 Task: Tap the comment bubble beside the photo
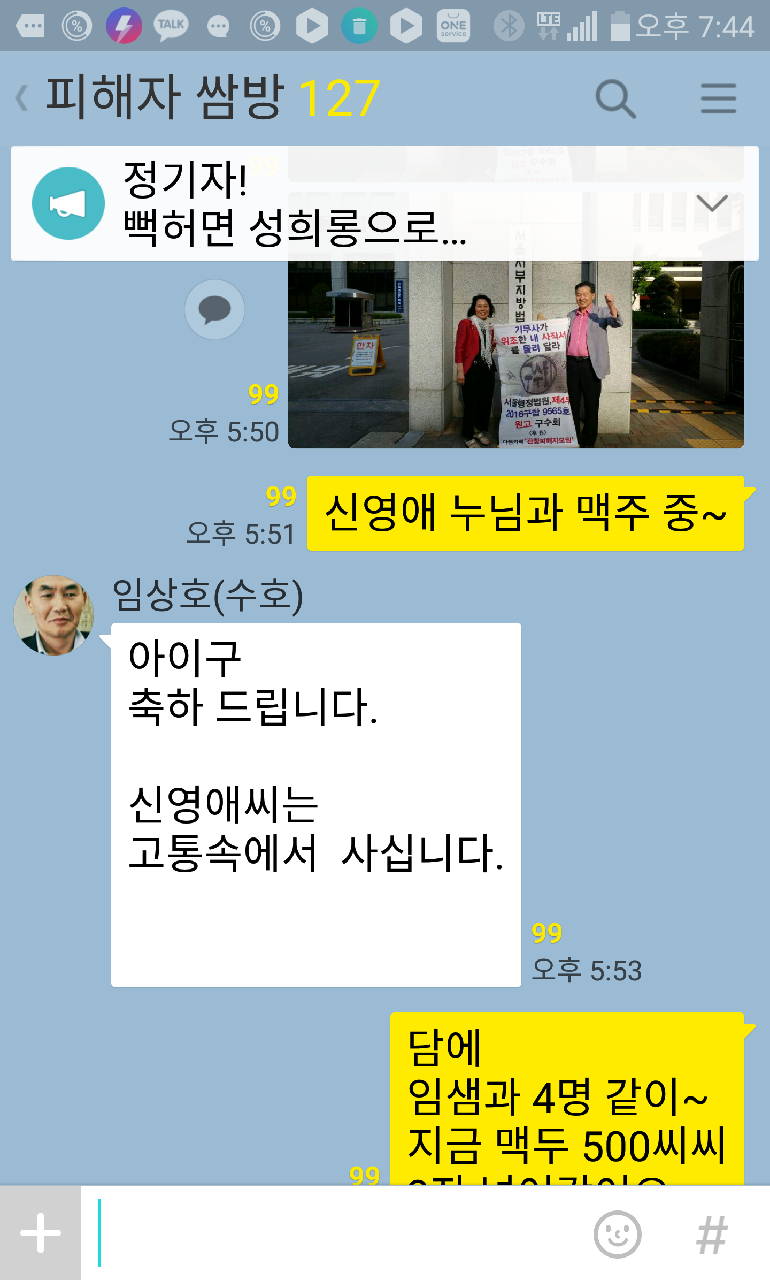pyautogui.click(x=215, y=310)
